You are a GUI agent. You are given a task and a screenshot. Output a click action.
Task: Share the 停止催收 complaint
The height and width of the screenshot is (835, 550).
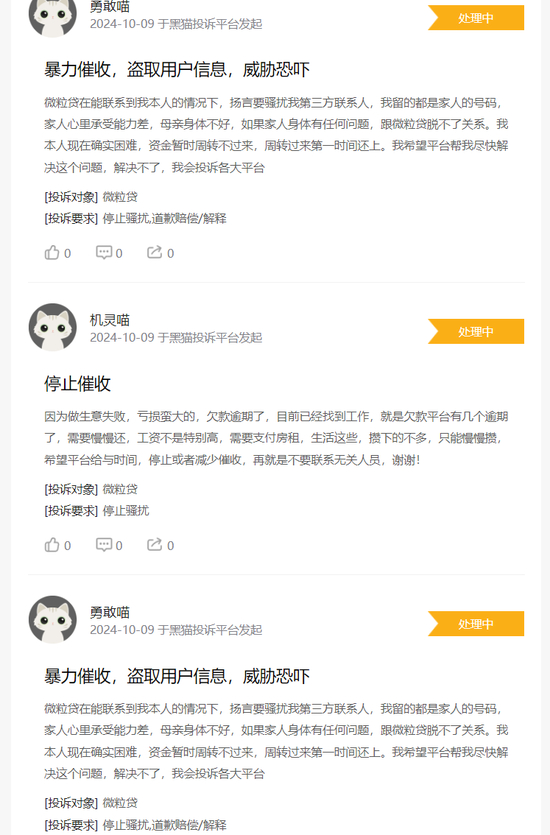tap(160, 545)
